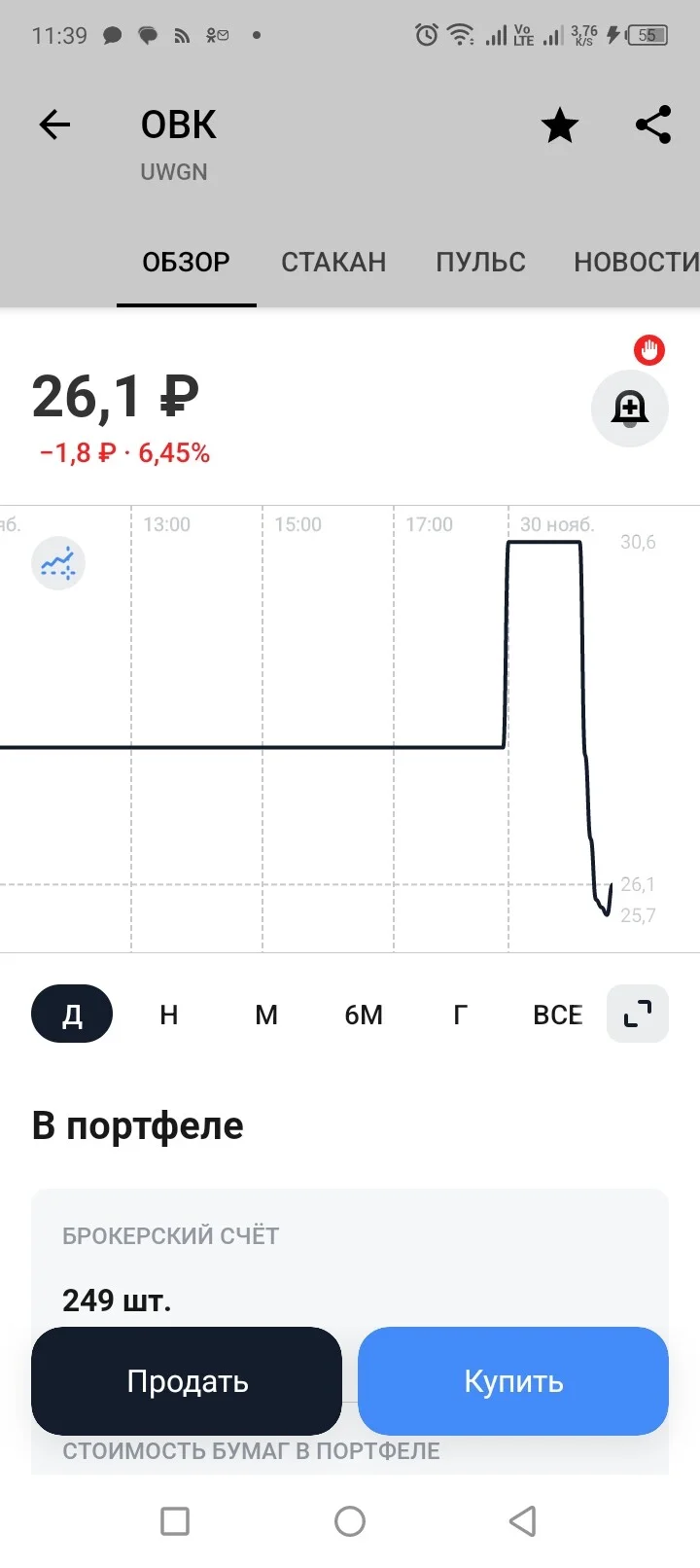
Task: Add a price alert with the bell icon
Action: click(x=630, y=409)
